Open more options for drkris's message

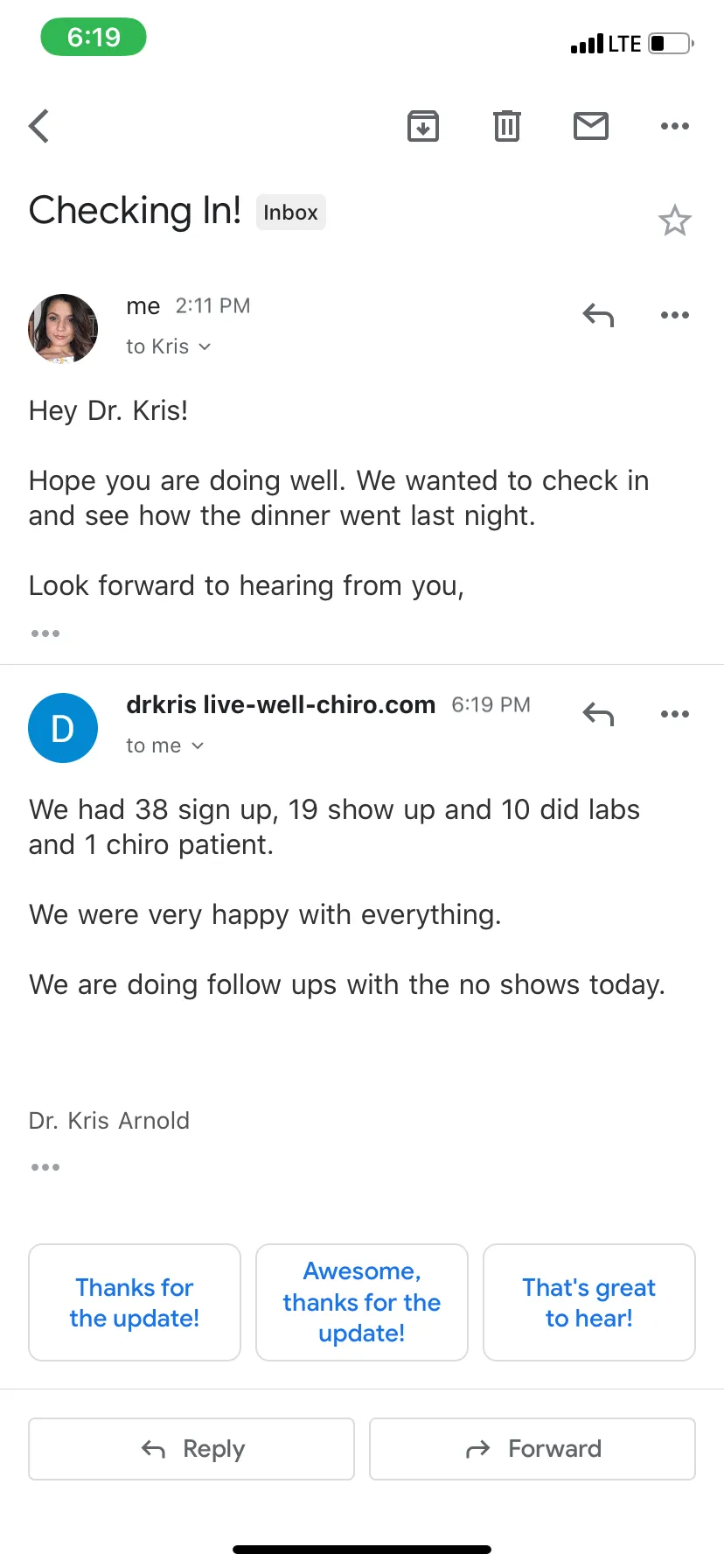coord(675,714)
